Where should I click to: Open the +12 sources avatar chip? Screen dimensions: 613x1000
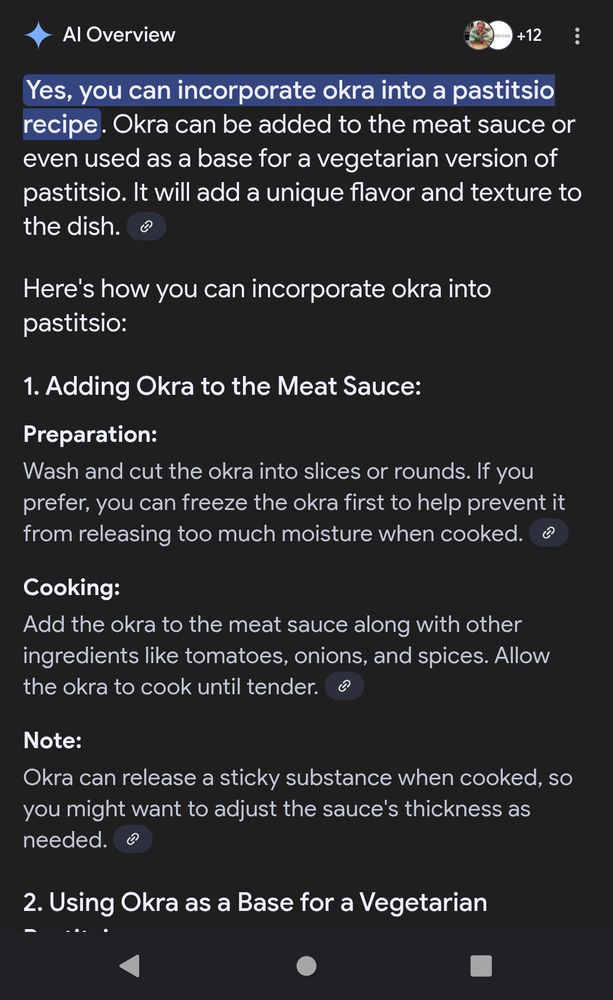(503, 35)
